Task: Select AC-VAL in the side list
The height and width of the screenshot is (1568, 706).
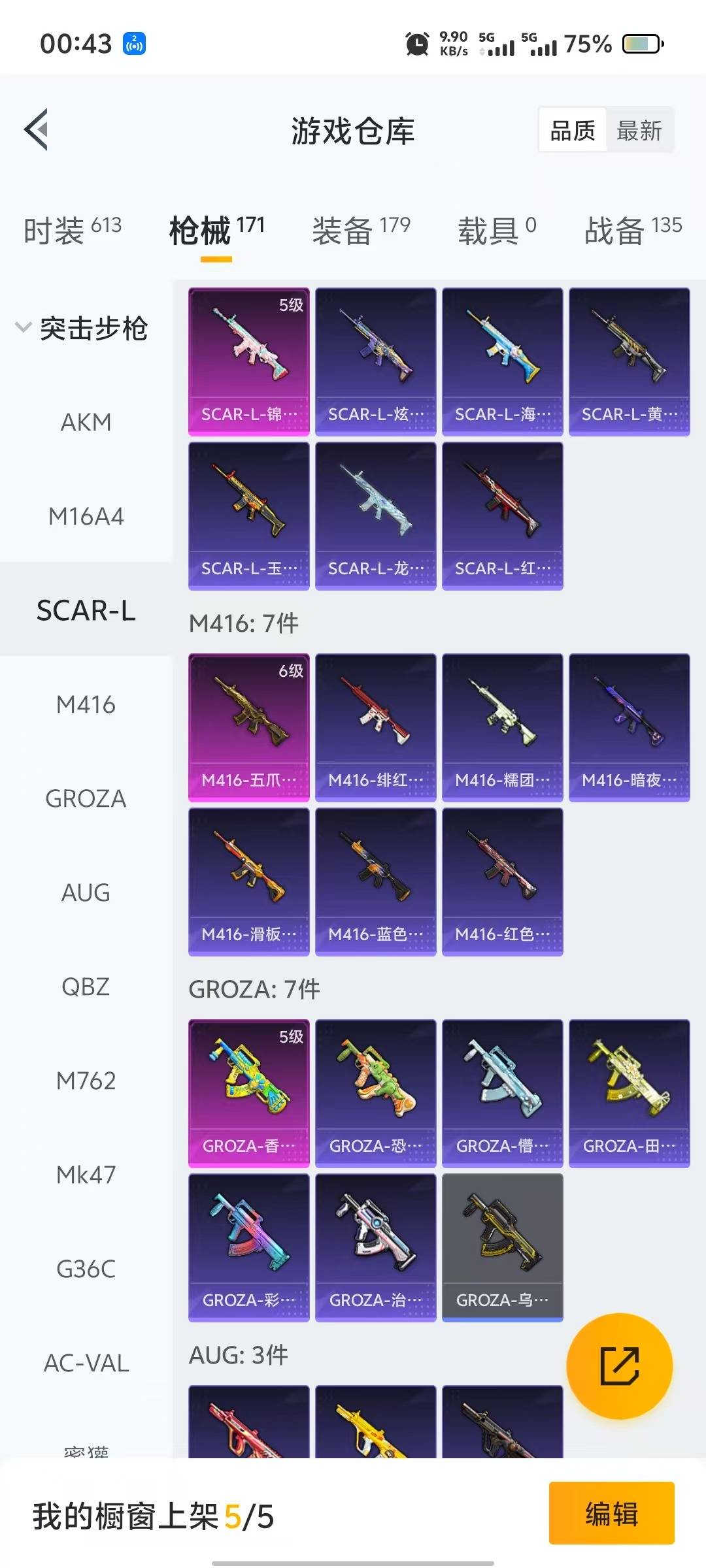Action: click(86, 1363)
